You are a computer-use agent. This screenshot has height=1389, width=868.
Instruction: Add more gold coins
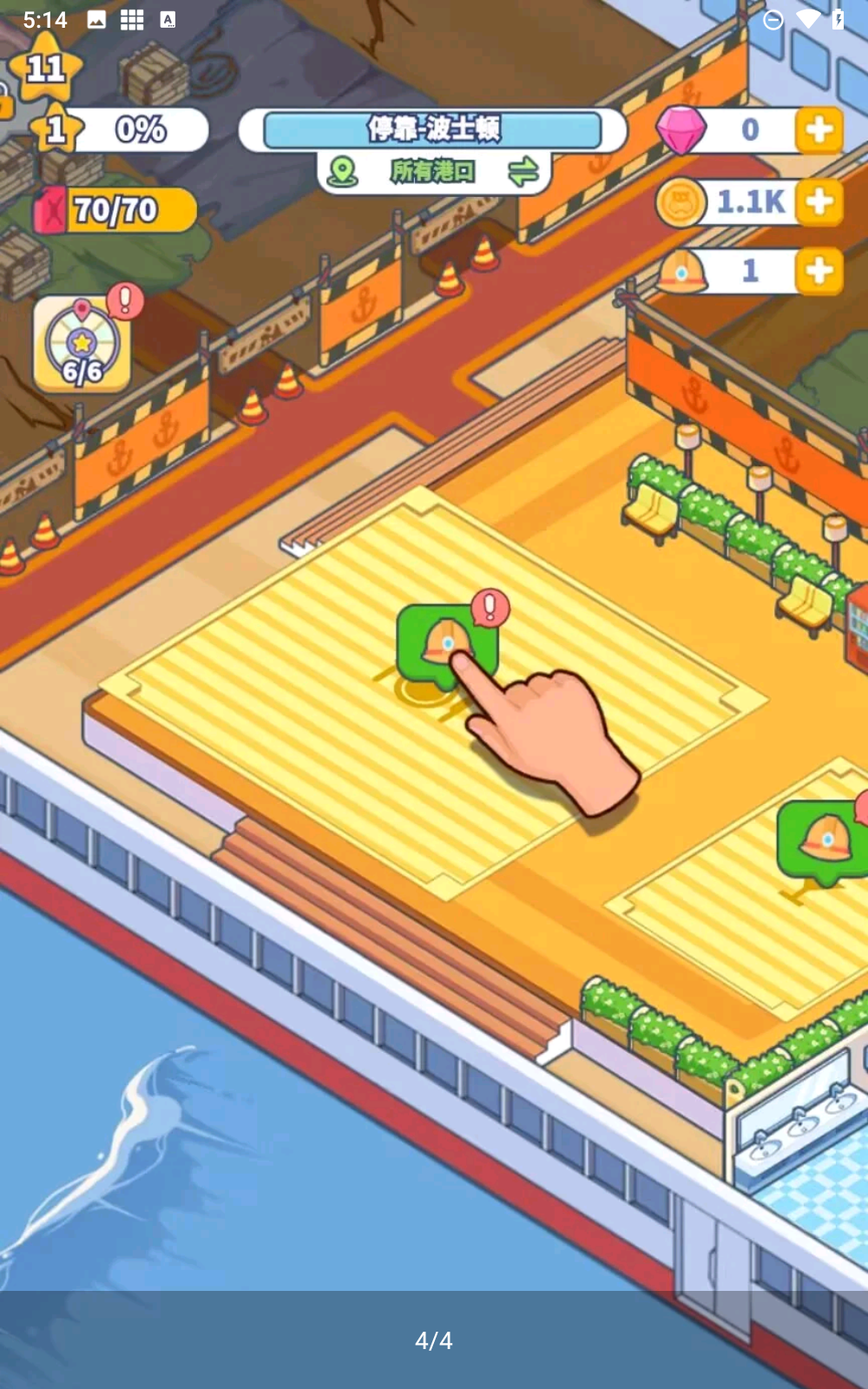click(819, 202)
